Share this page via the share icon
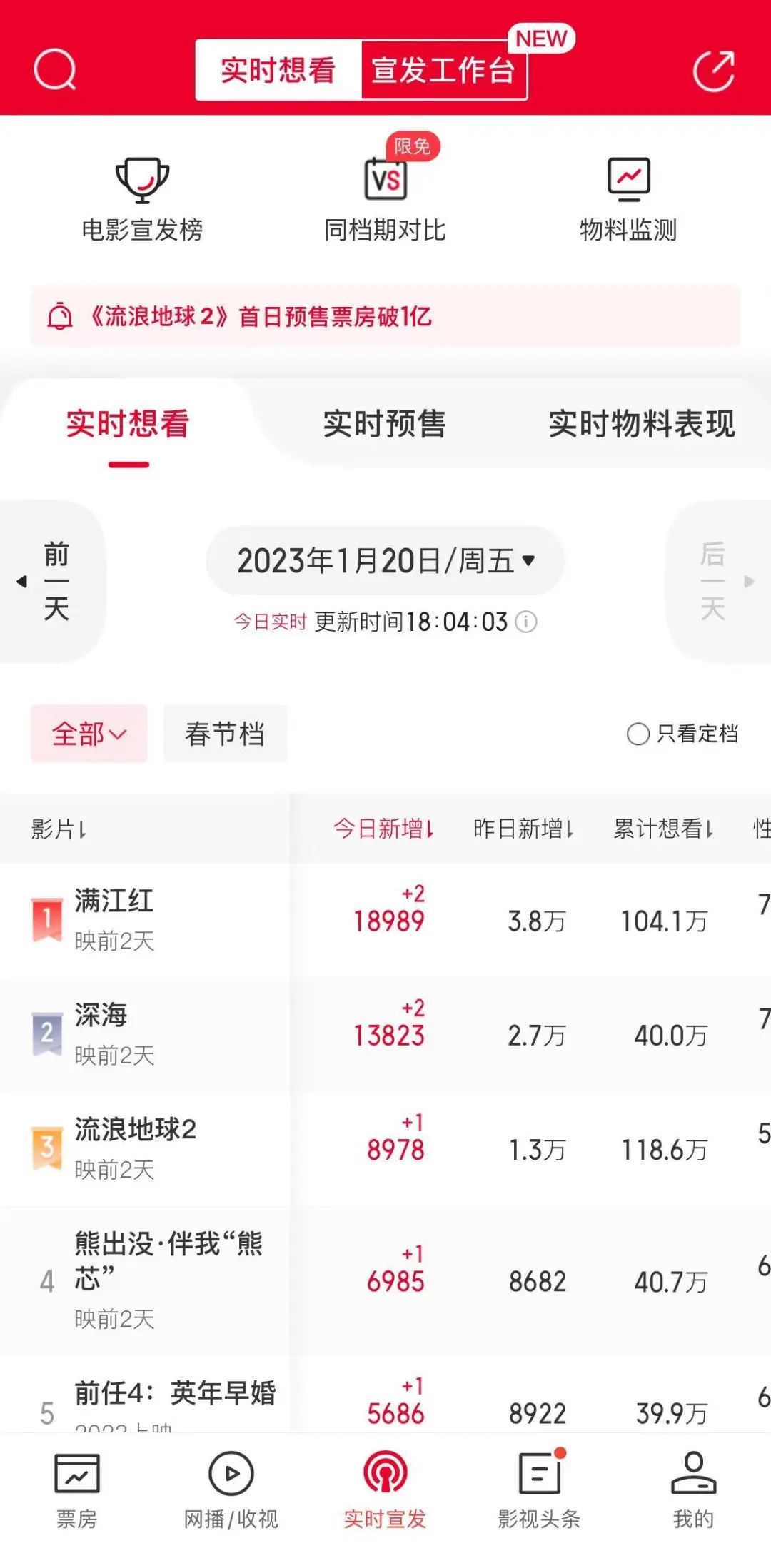This screenshot has height=1568, width=771. coord(714,71)
